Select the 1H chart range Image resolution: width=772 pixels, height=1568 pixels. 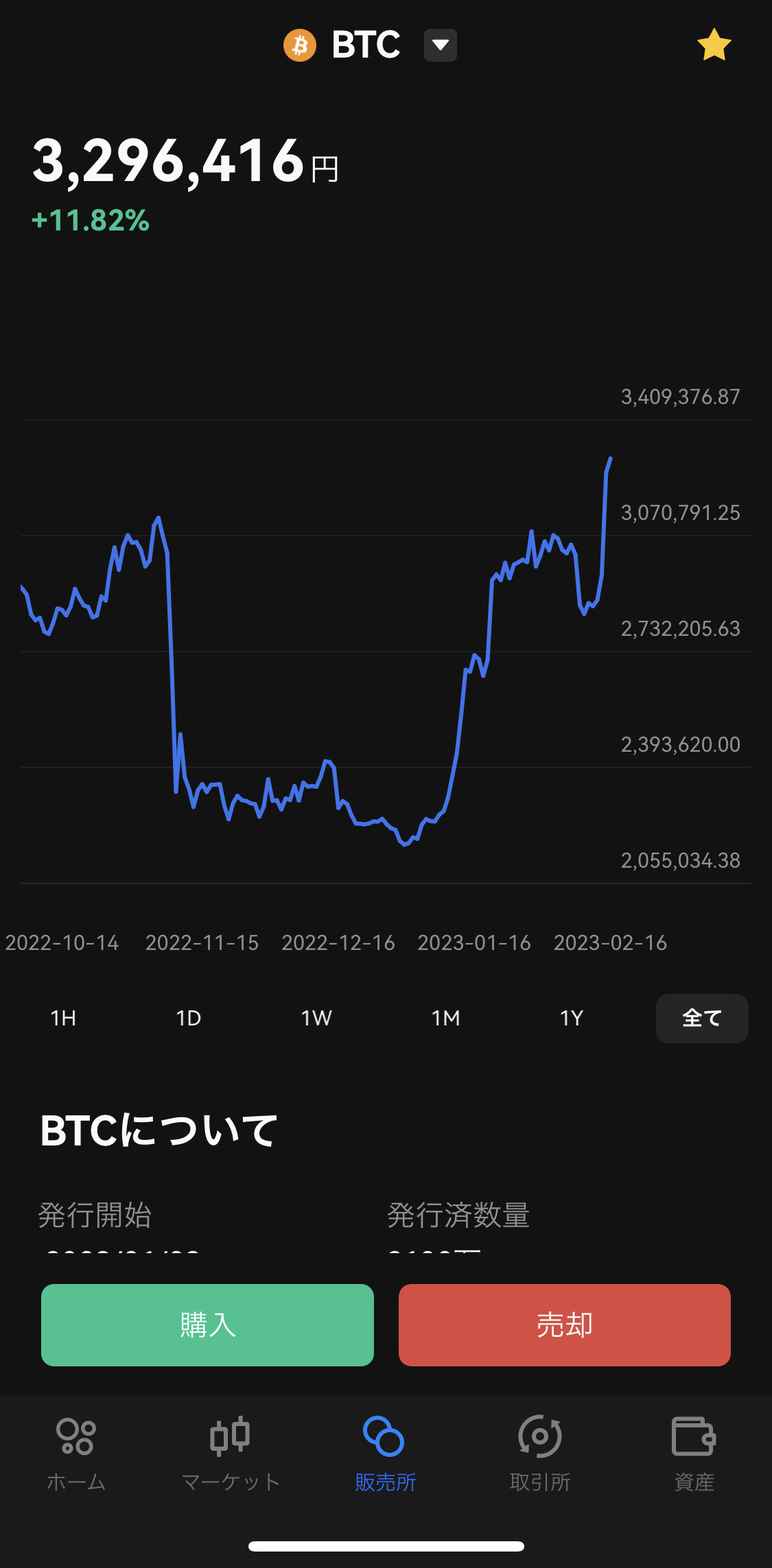click(x=63, y=1018)
